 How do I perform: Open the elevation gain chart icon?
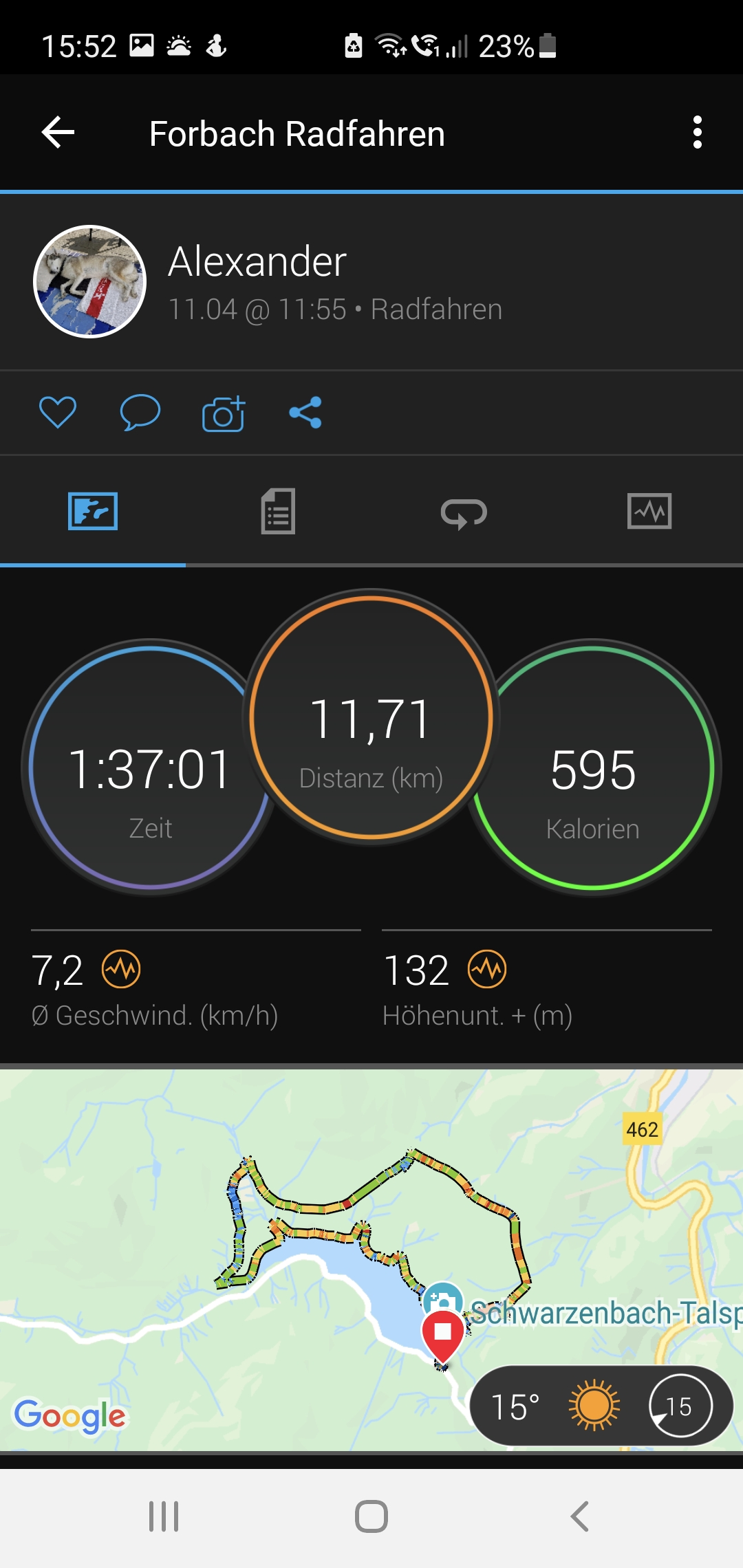(487, 970)
